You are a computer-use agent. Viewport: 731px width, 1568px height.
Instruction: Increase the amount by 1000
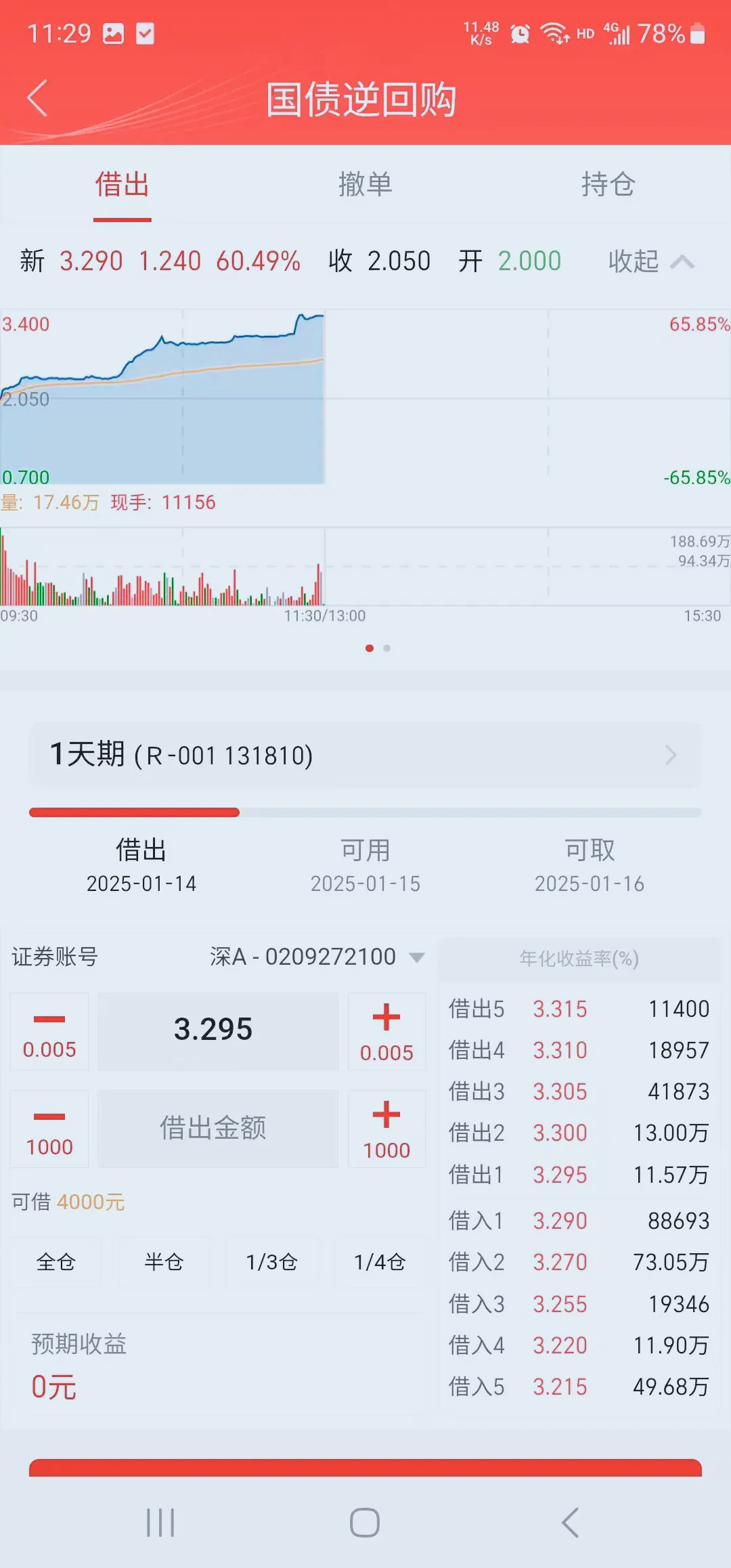coord(386,1129)
